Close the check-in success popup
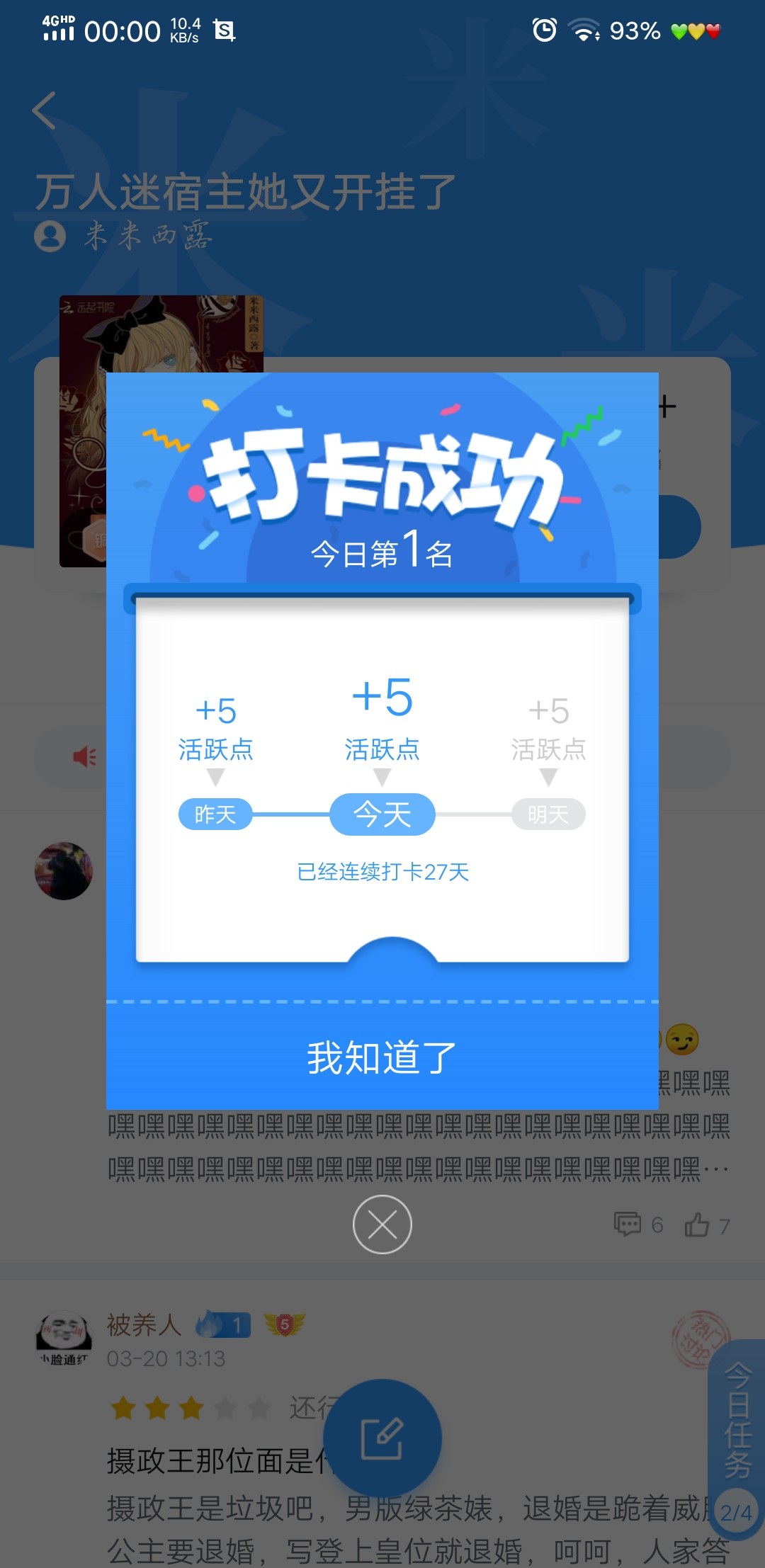The height and width of the screenshot is (1568, 765). pyautogui.click(x=382, y=1225)
